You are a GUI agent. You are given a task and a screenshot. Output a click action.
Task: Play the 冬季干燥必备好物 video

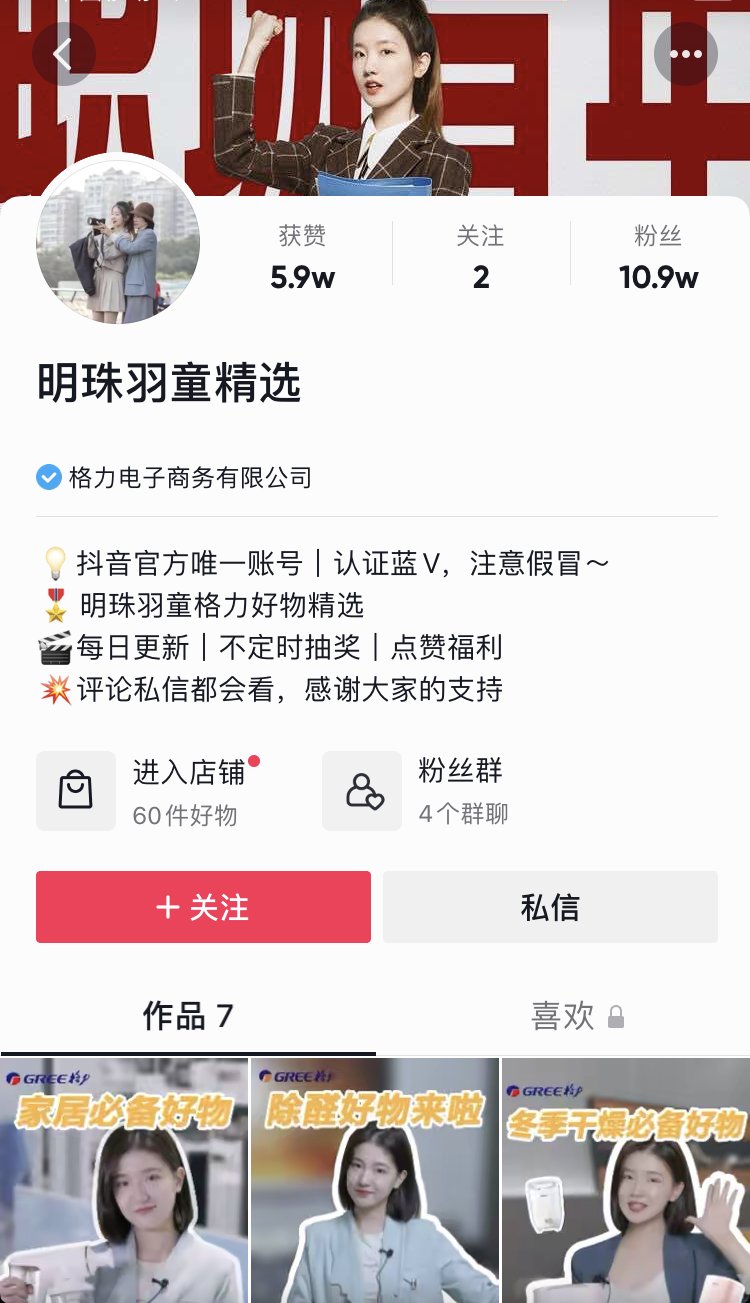tap(626, 1182)
